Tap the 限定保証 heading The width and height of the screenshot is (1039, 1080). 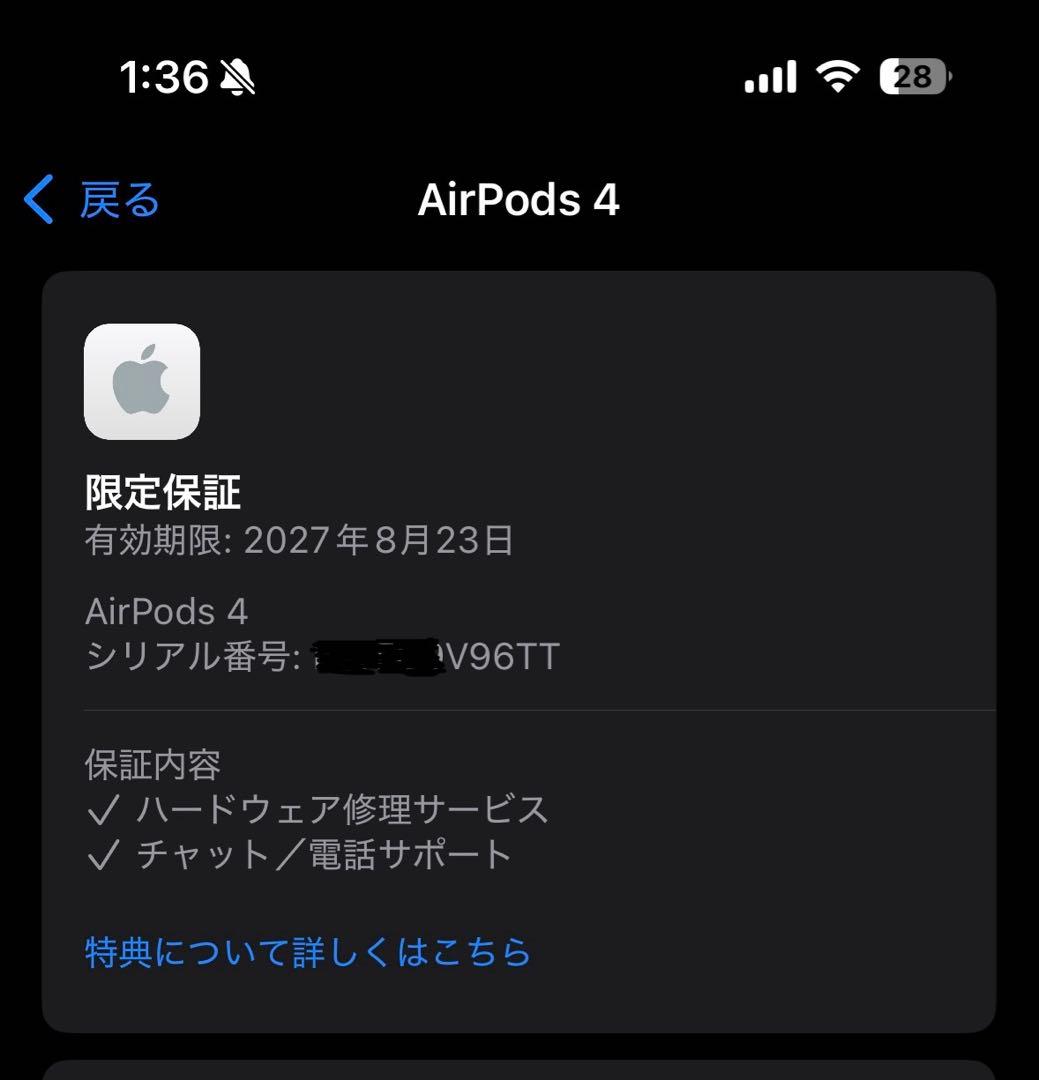pos(161,492)
